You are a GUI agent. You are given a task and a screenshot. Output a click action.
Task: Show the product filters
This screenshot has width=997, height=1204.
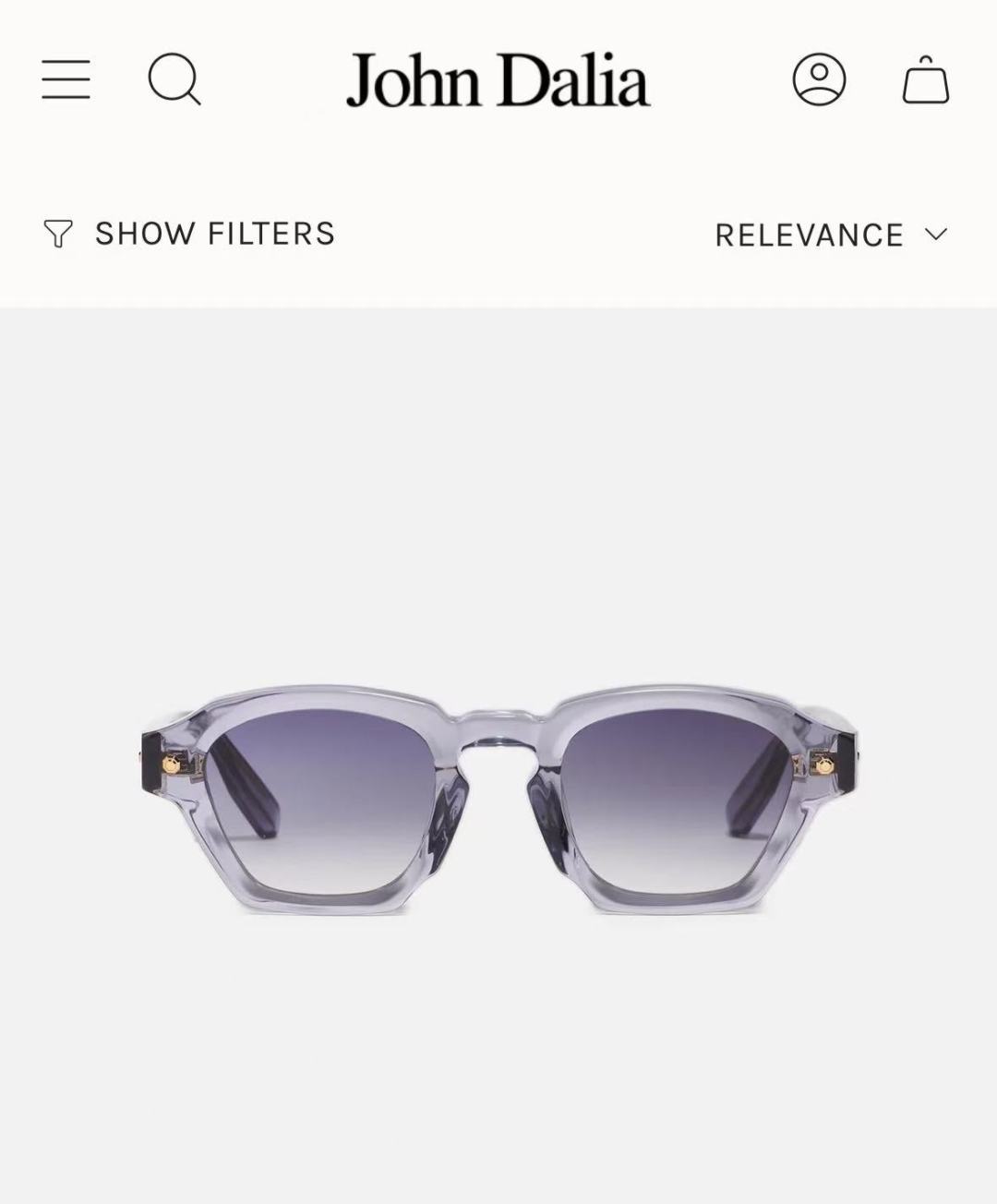click(x=189, y=234)
